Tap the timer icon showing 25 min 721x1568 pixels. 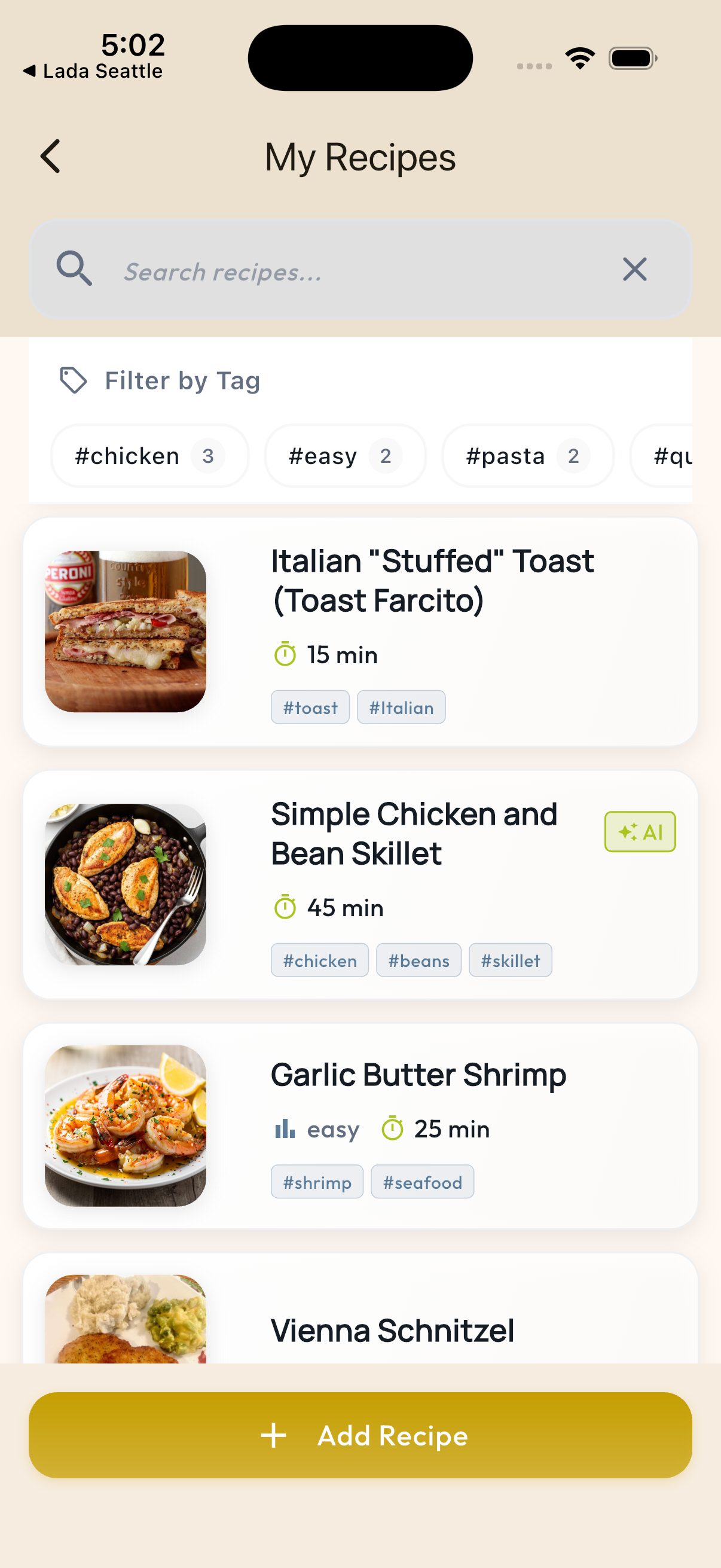pos(392,1128)
